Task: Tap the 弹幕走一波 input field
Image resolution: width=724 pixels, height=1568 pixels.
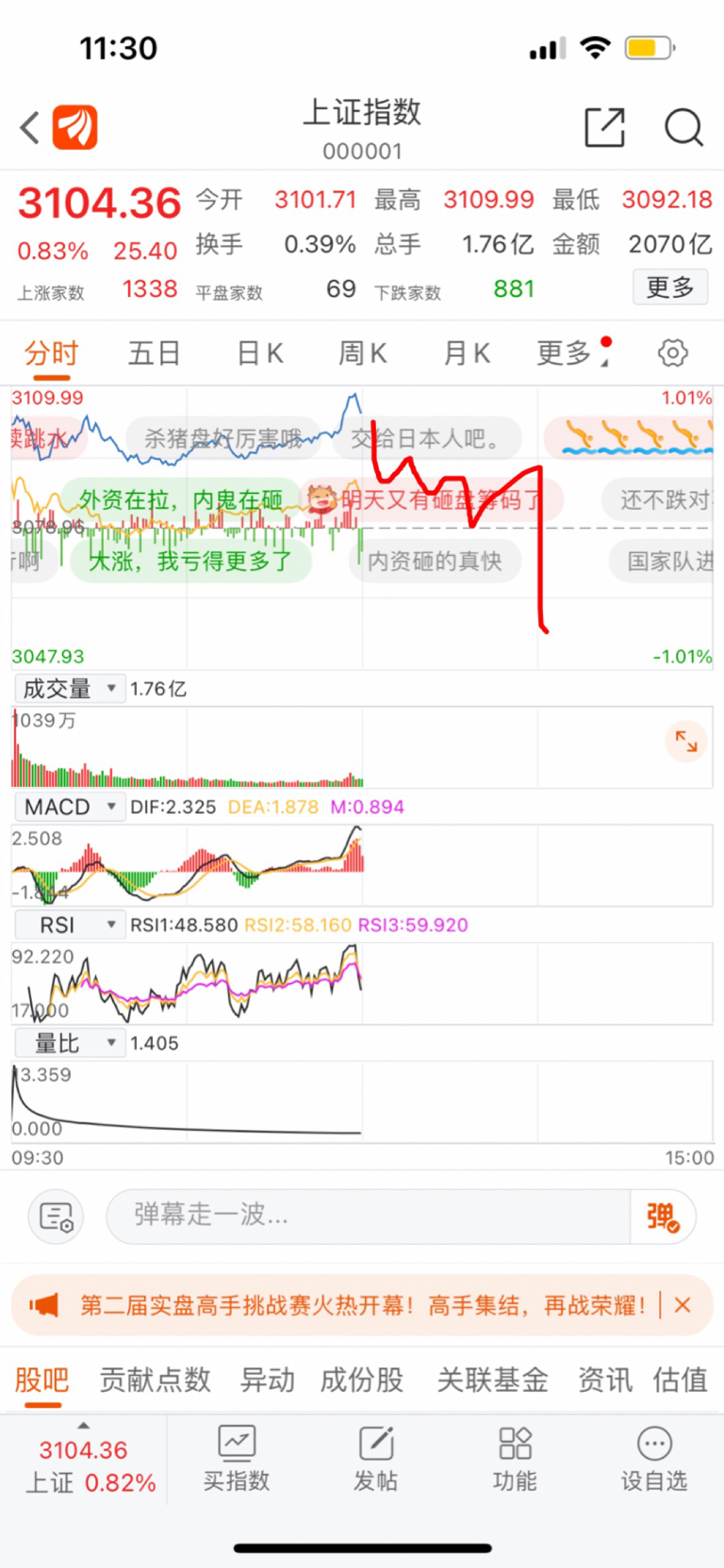Action: pos(369,1217)
